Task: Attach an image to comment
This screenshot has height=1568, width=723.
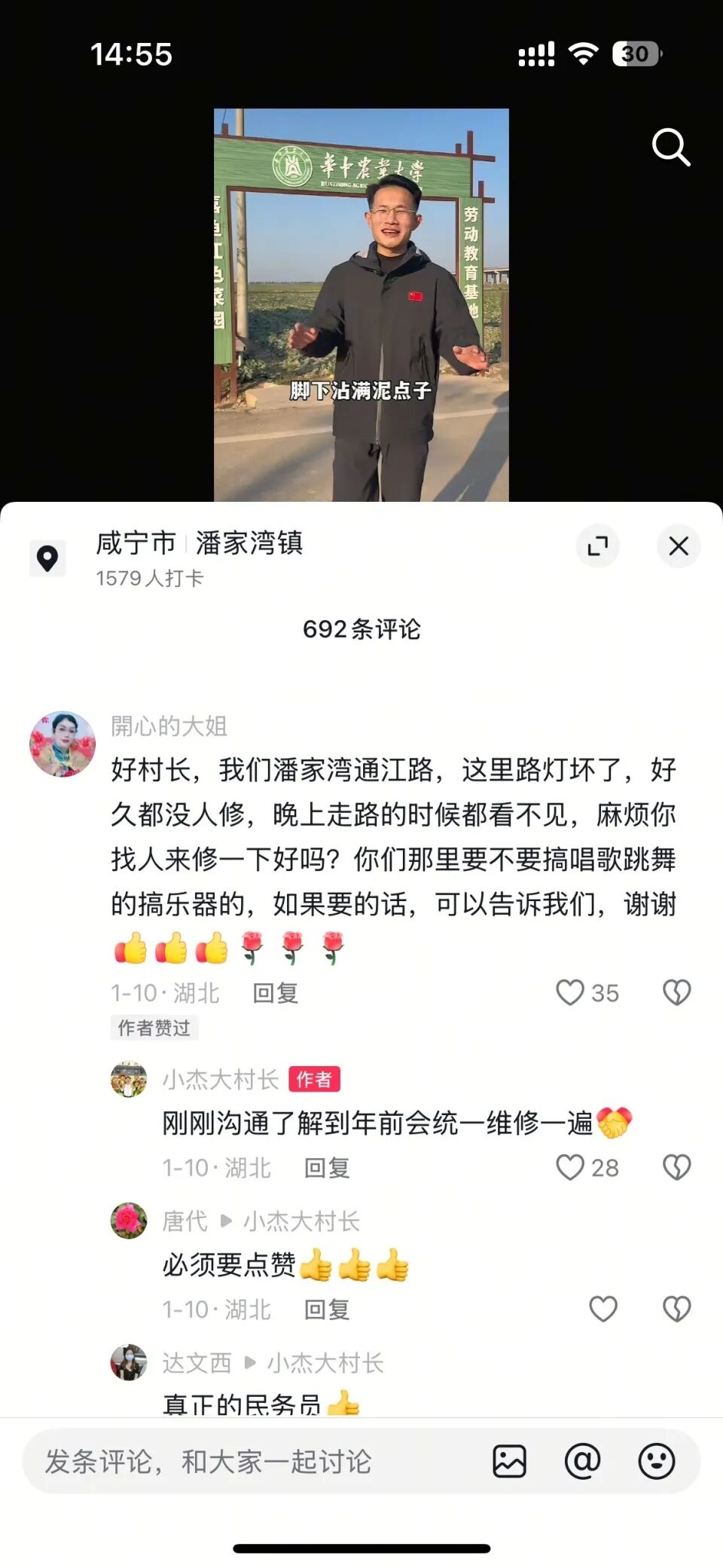Action: point(509,1462)
